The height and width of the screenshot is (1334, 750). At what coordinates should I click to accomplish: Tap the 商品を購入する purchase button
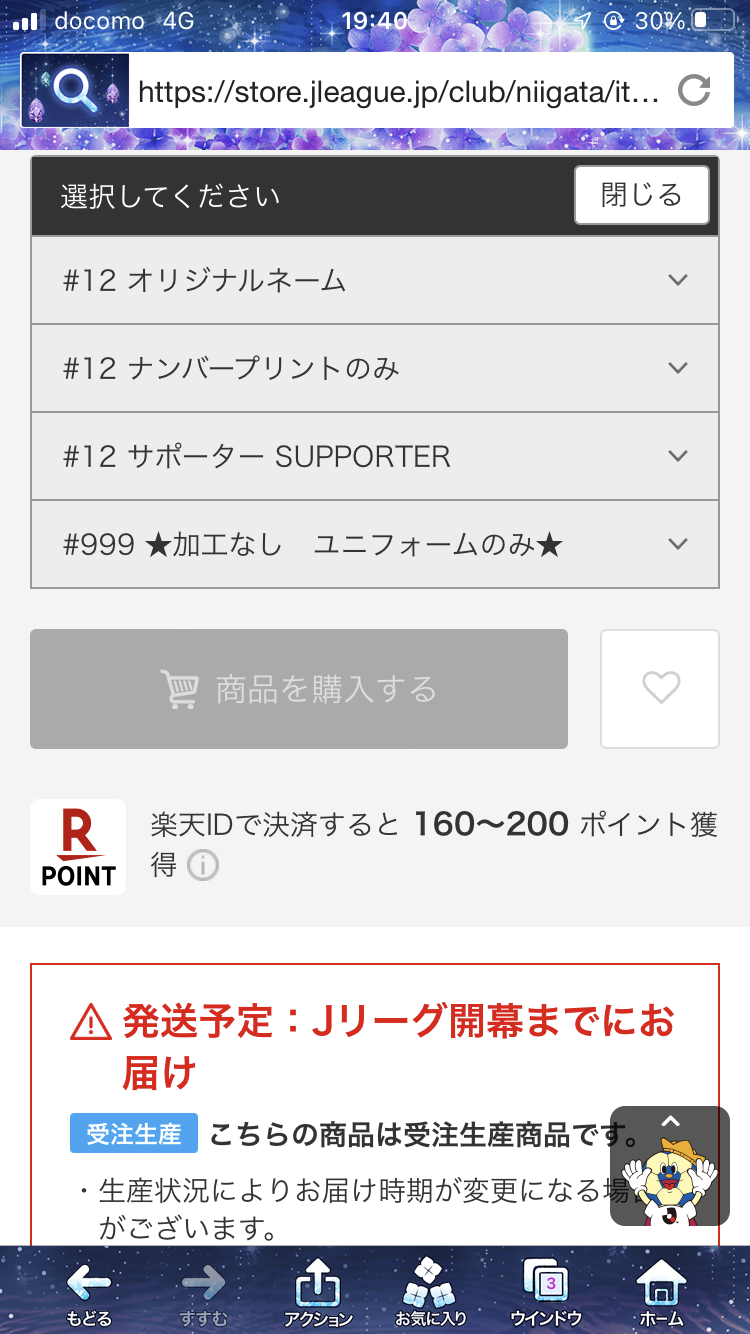pyautogui.click(x=299, y=689)
